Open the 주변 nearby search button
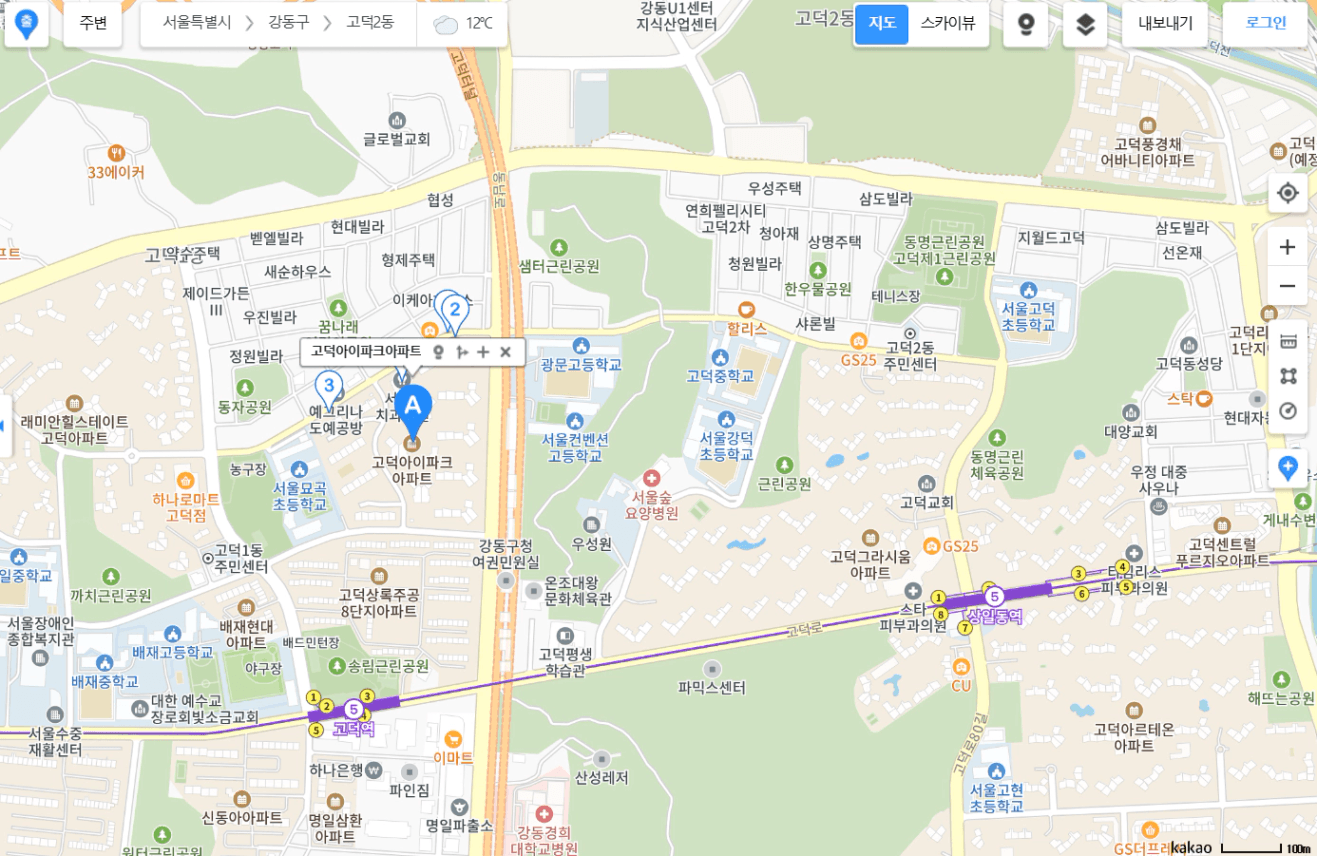 click(93, 23)
